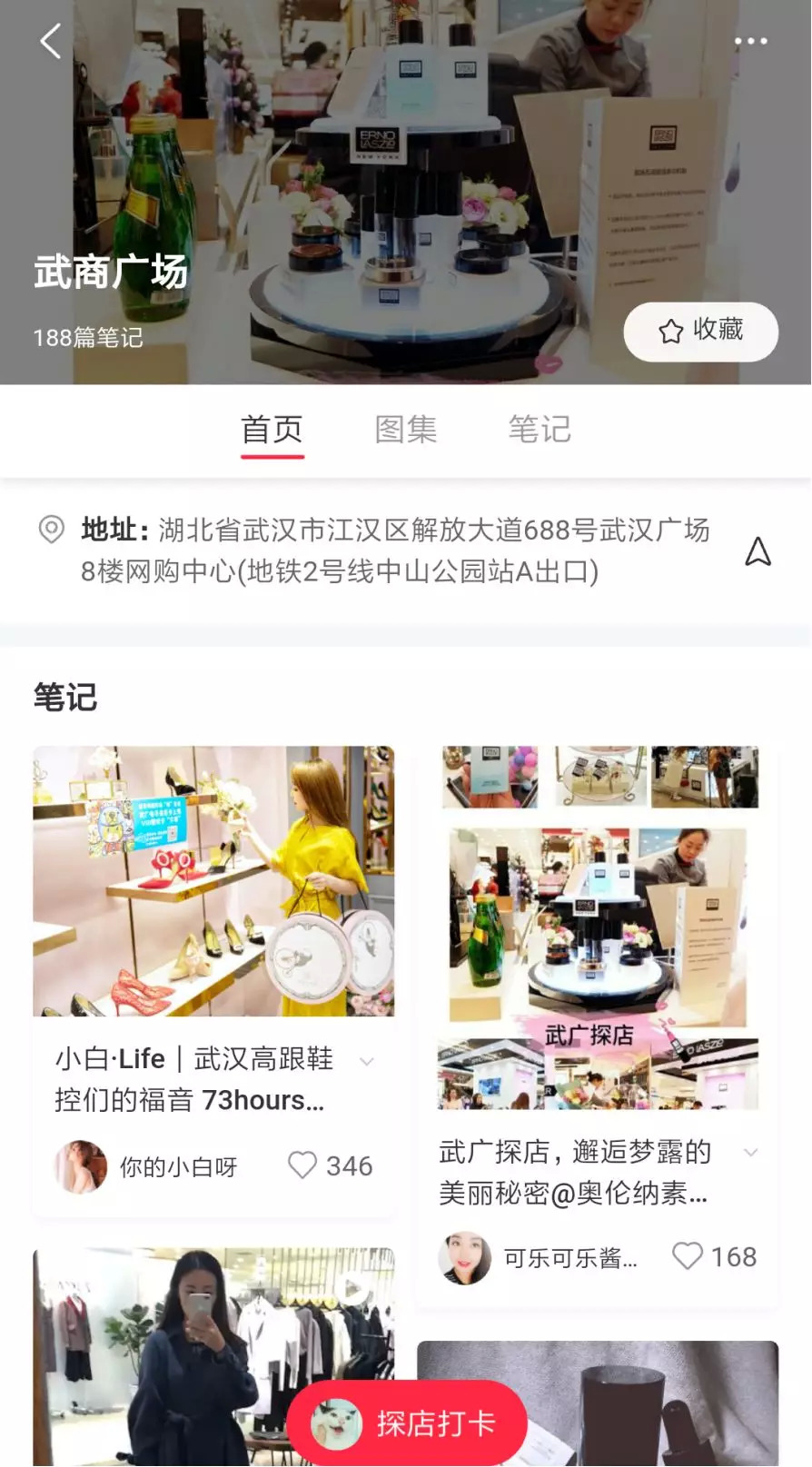Tap the 收藏 button to save this place
The height and width of the screenshot is (1467, 812).
coord(700,331)
